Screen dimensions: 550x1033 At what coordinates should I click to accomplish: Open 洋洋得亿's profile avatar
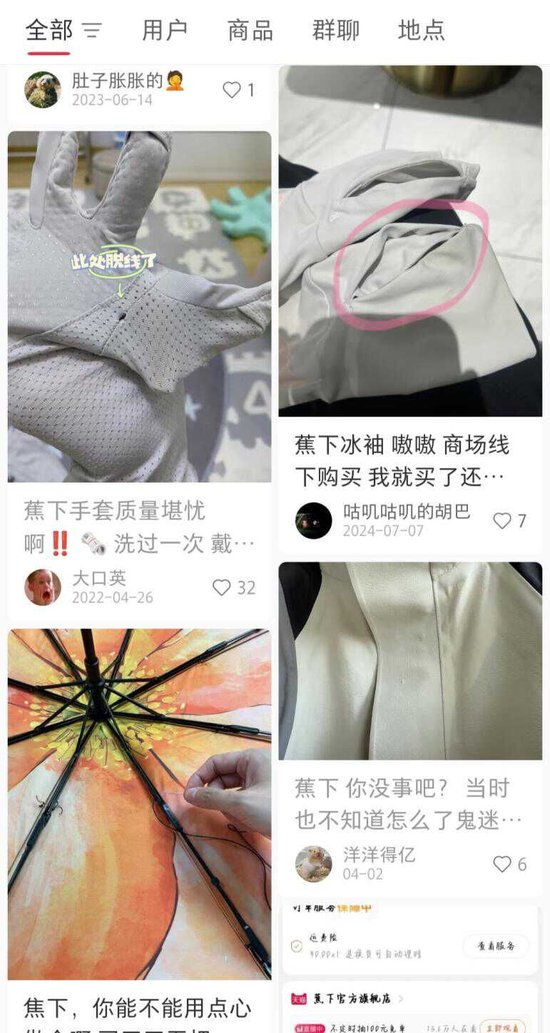coord(314,864)
